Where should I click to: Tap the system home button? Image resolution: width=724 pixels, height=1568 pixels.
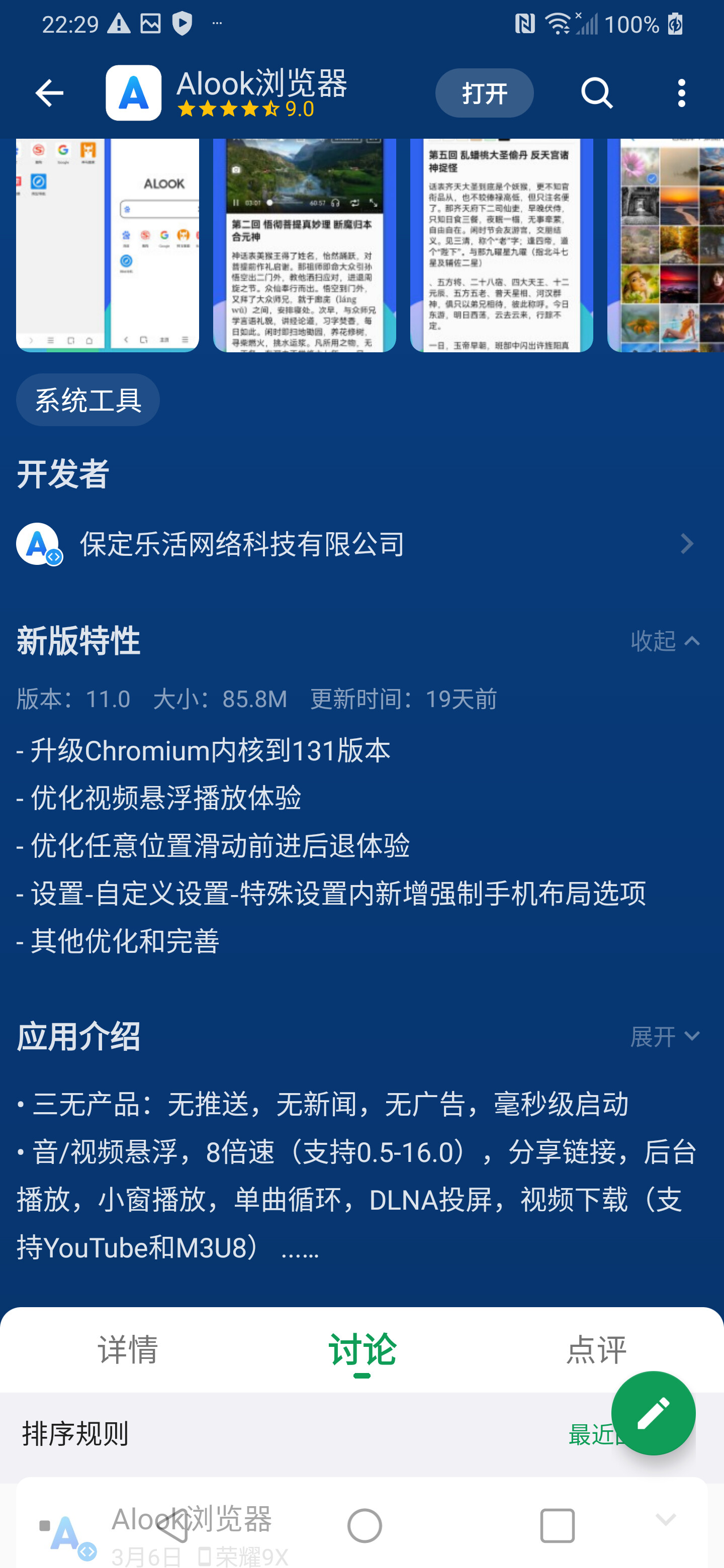click(364, 1525)
